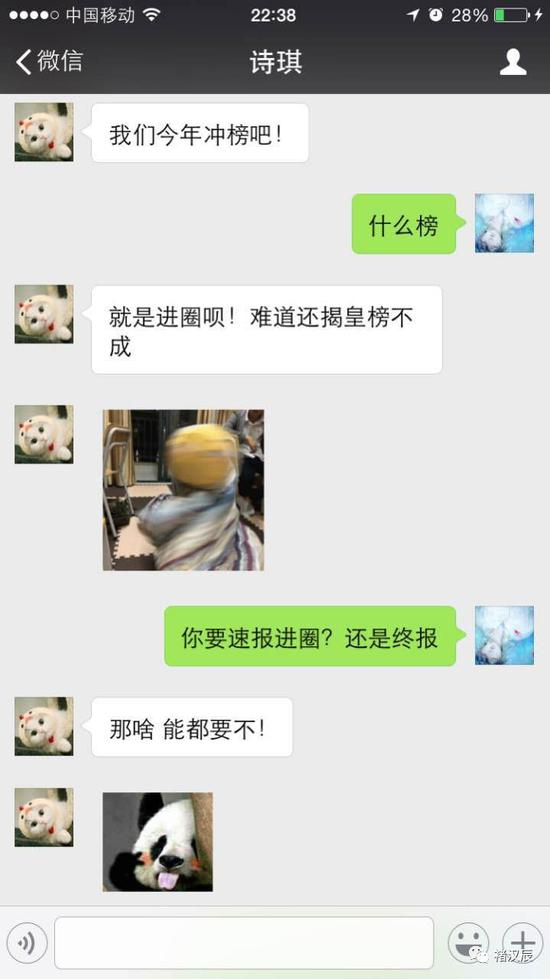Screen dimensions: 550x979
Task: Tap my avatar beside 什么榜
Action: (504, 223)
